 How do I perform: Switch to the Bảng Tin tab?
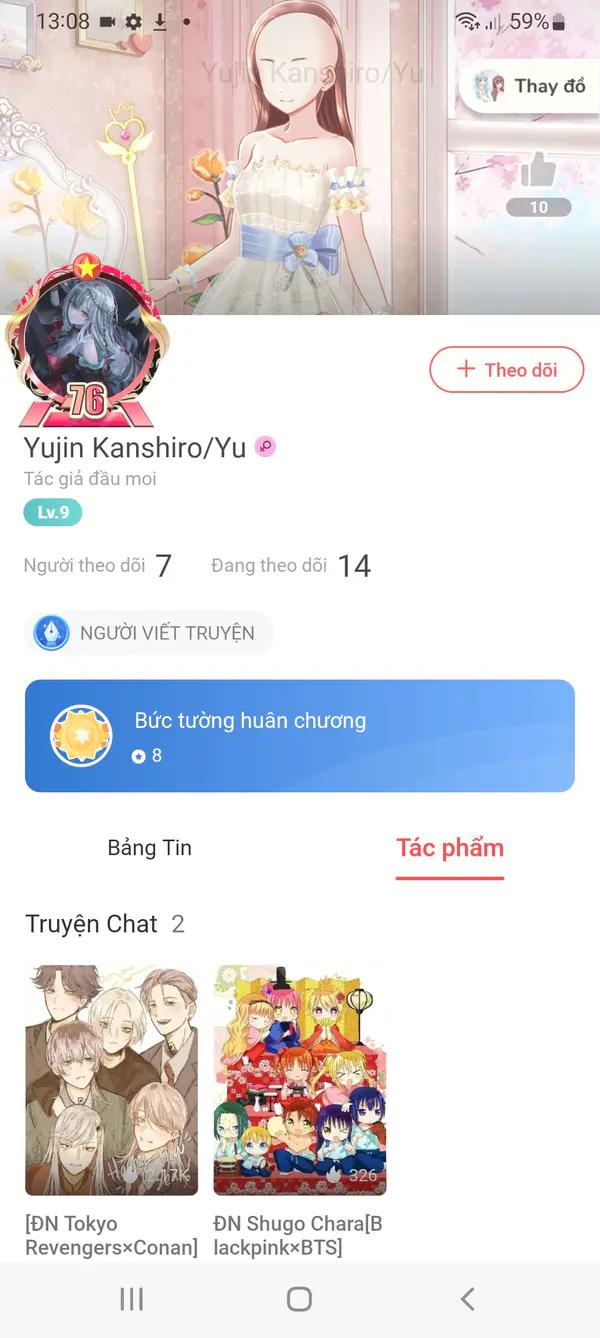149,848
